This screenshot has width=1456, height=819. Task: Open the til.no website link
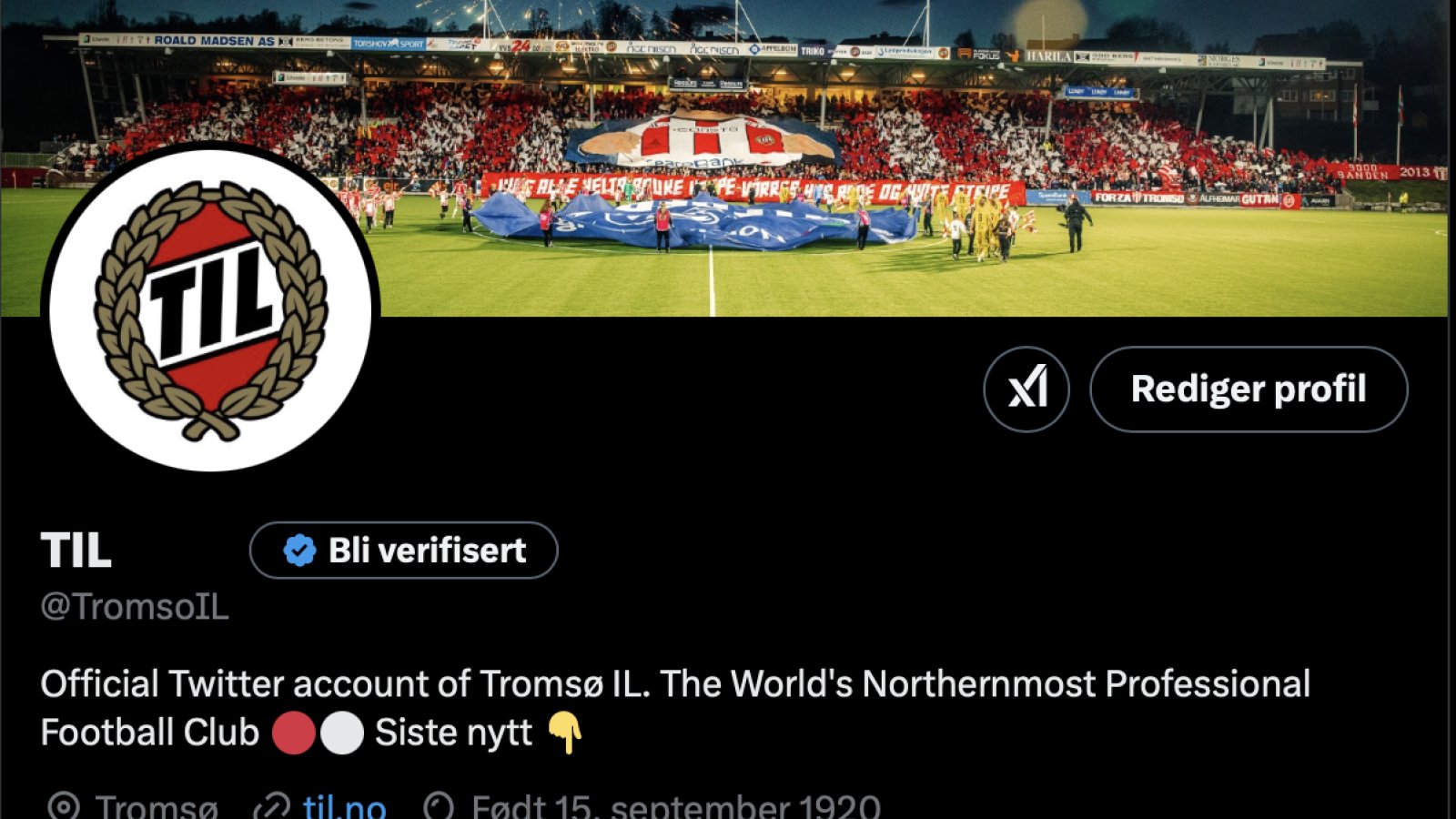click(x=343, y=806)
